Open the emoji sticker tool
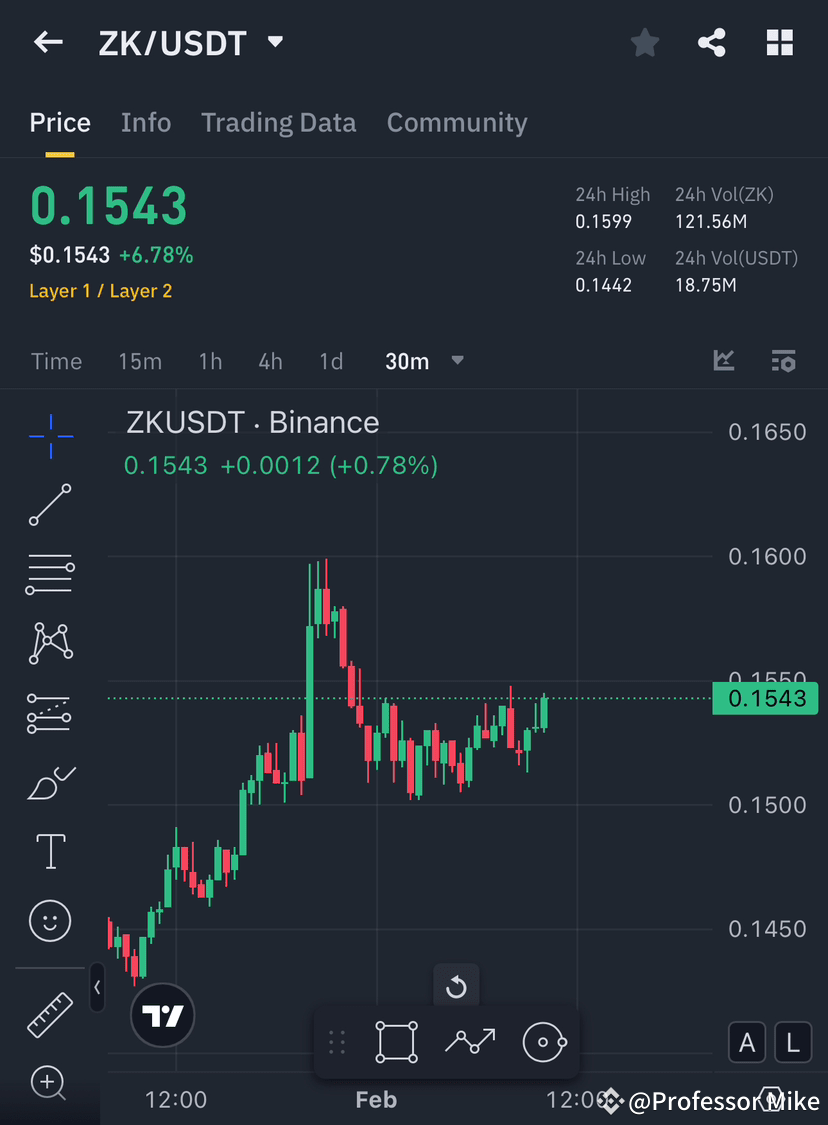 pyautogui.click(x=50, y=921)
